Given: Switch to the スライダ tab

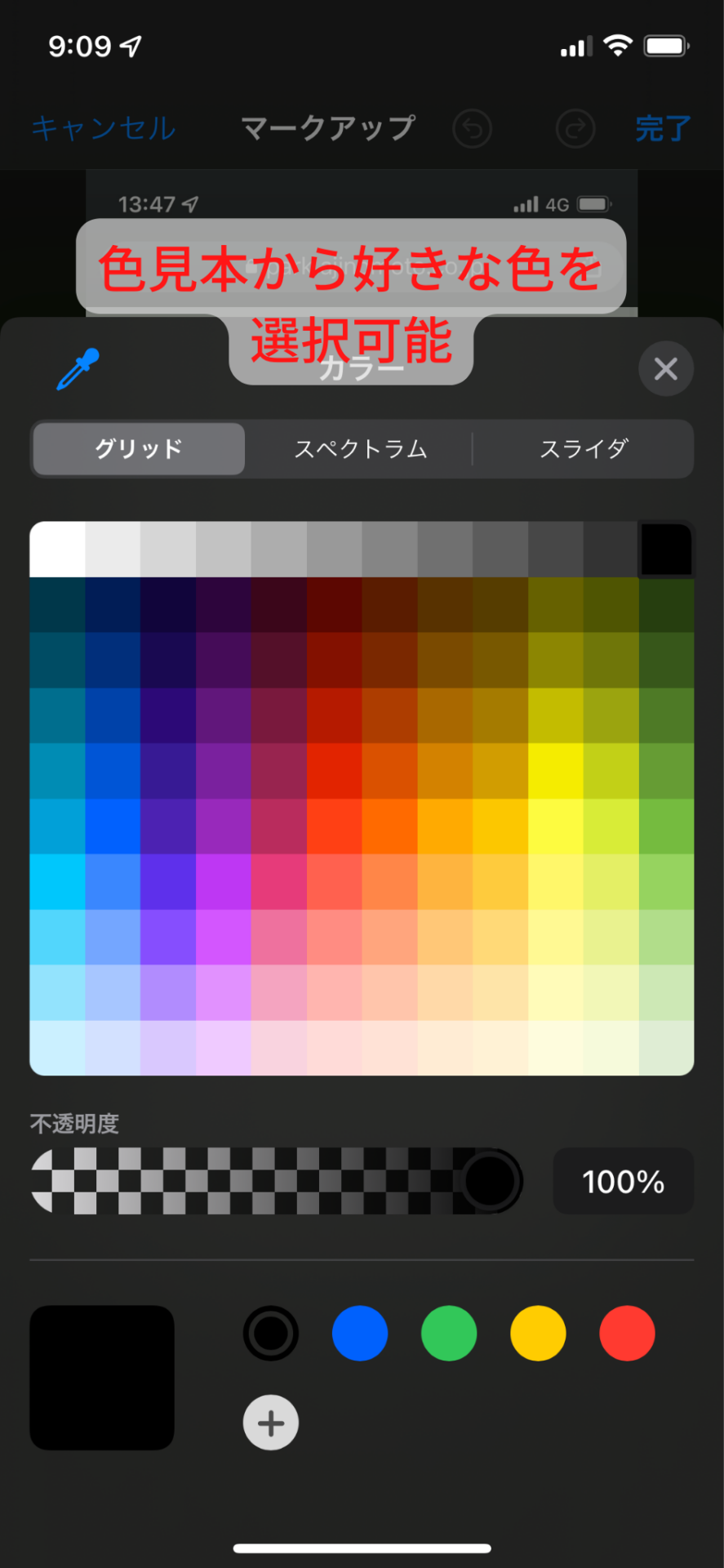Looking at the screenshot, I should pyautogui.click(x=583, y=448).
